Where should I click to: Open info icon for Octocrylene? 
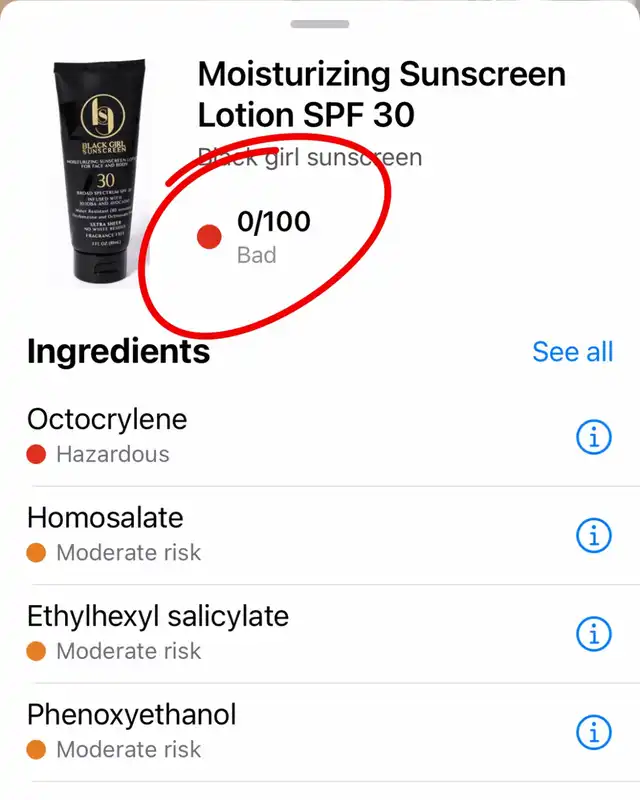[594, 436]
